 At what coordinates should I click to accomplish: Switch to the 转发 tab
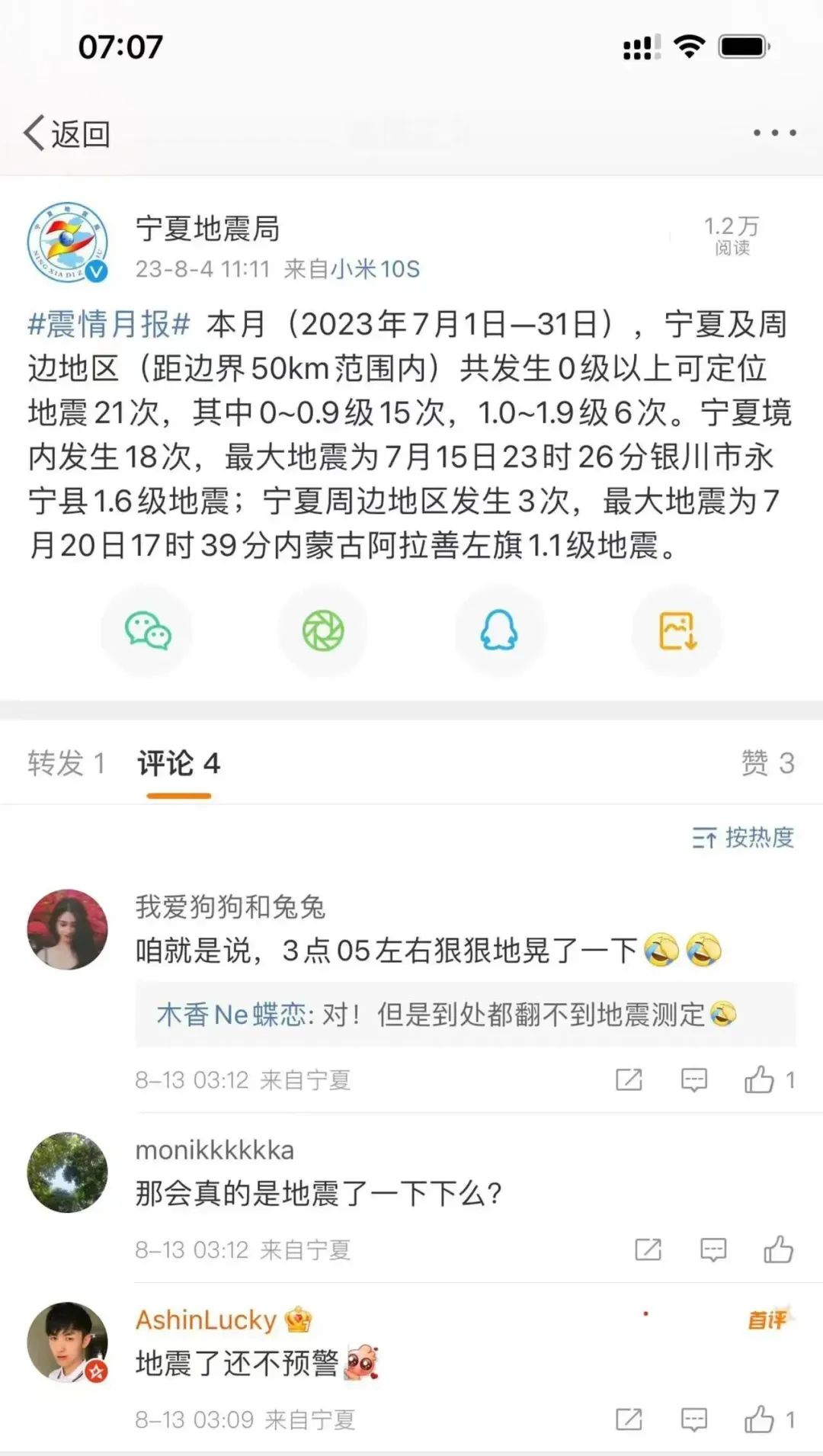point(66,763)
